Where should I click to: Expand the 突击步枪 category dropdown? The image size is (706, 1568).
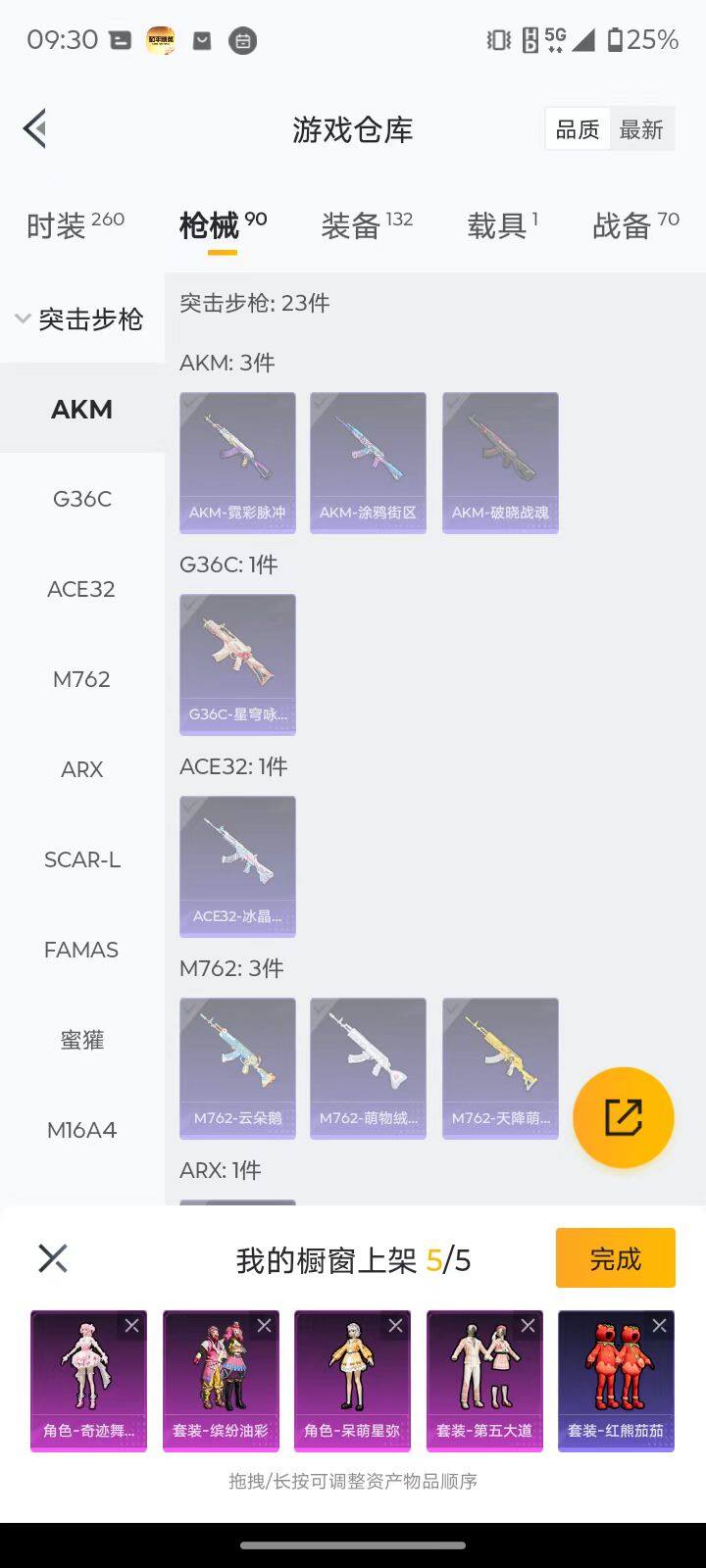coord(80,318)
